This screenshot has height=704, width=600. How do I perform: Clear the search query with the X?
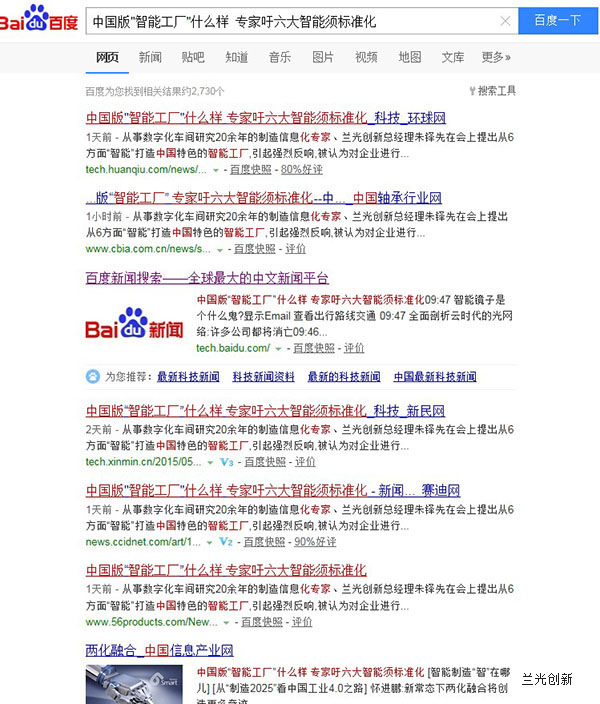coord(505,21)
